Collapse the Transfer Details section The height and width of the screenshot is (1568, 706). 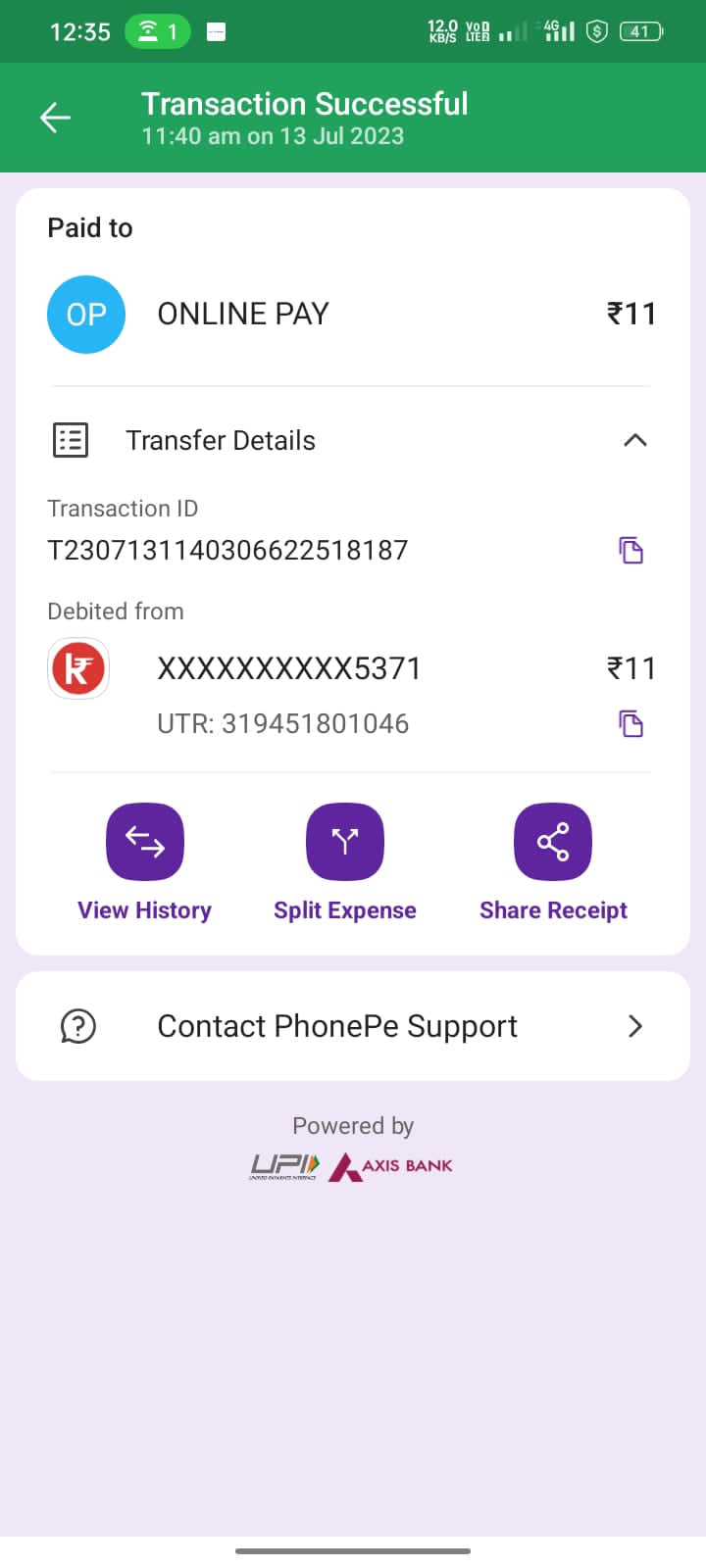point(634,440)
